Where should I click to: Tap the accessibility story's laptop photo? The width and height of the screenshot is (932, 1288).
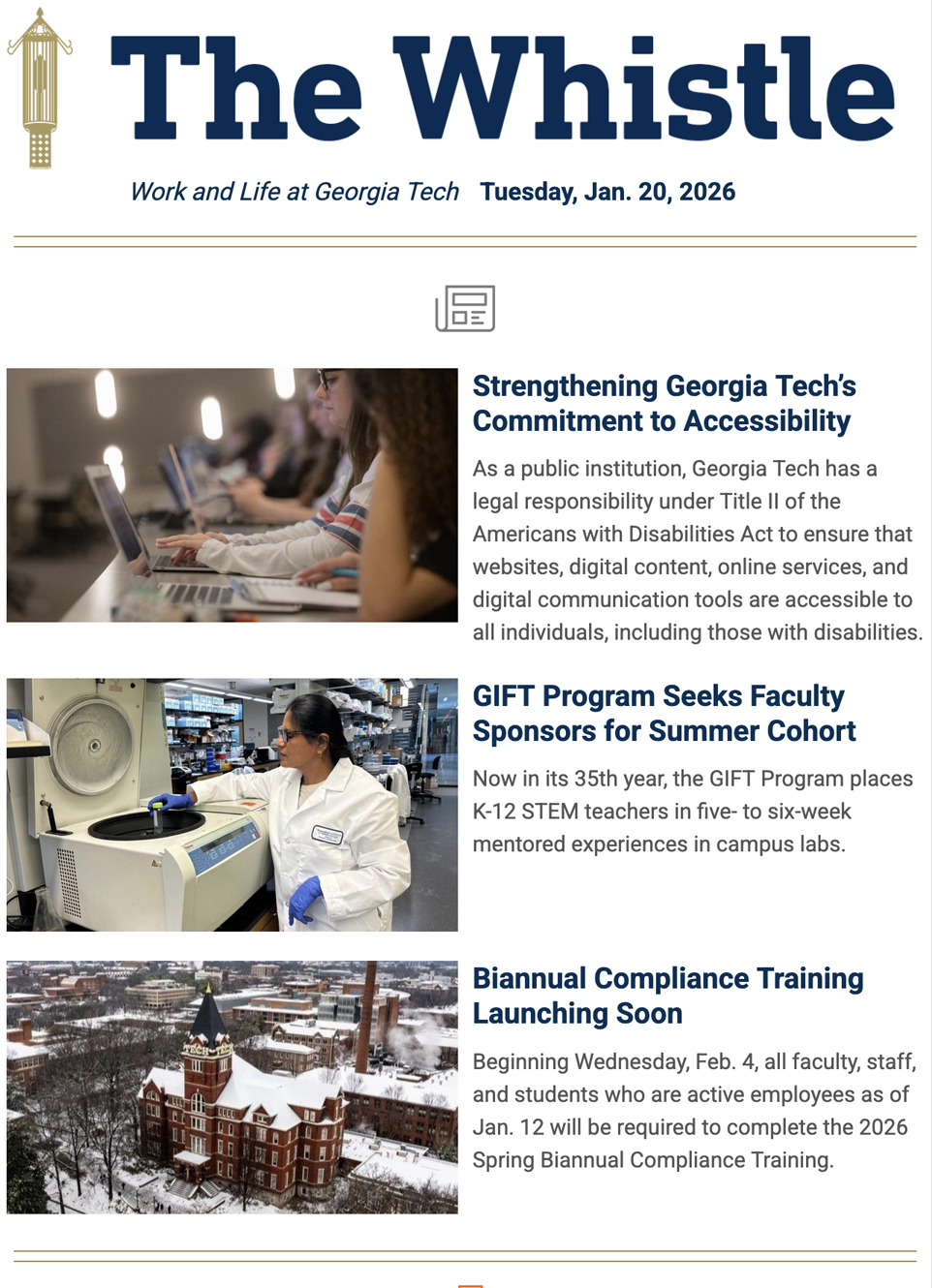pos(233,495)
